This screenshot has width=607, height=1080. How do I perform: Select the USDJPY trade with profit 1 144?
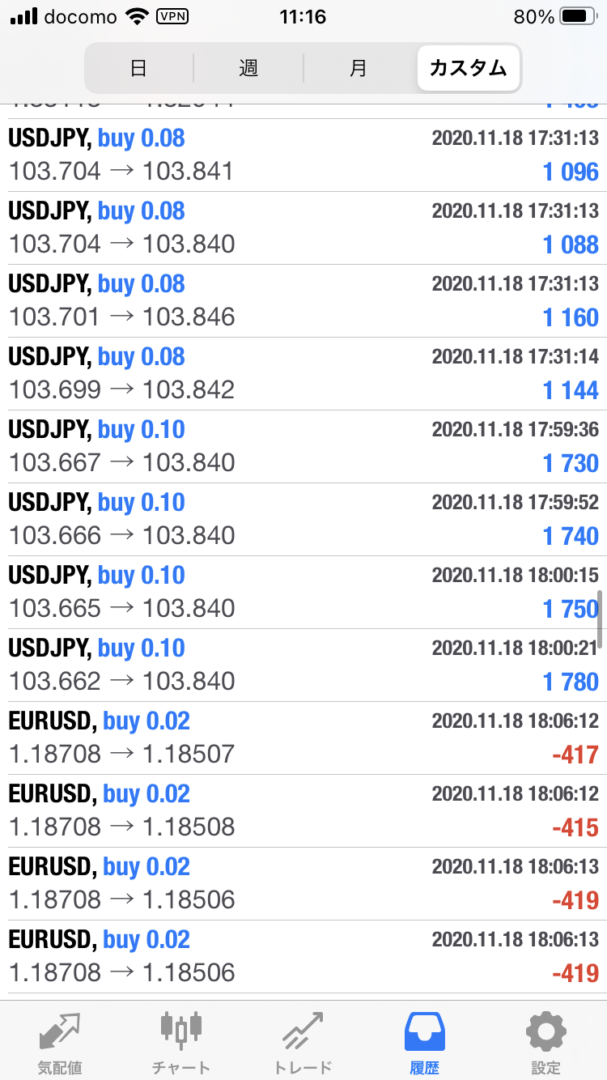tap(303, 374)
